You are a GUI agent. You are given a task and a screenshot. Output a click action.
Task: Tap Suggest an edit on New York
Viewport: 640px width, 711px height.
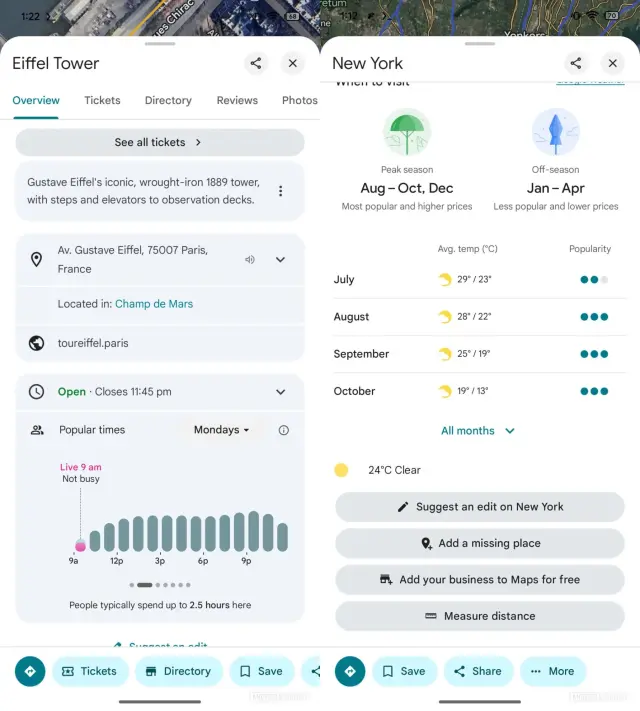pyautogui.click(x=480, y=507)
